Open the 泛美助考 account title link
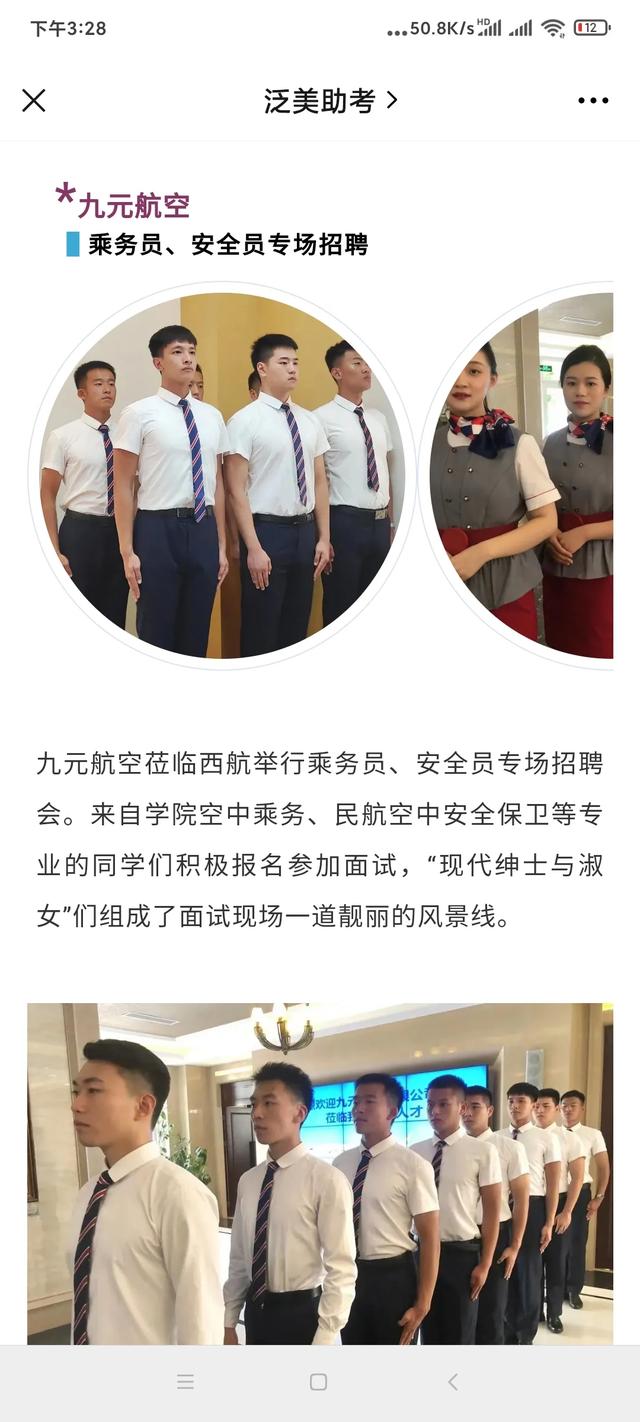 pos(330,100)
